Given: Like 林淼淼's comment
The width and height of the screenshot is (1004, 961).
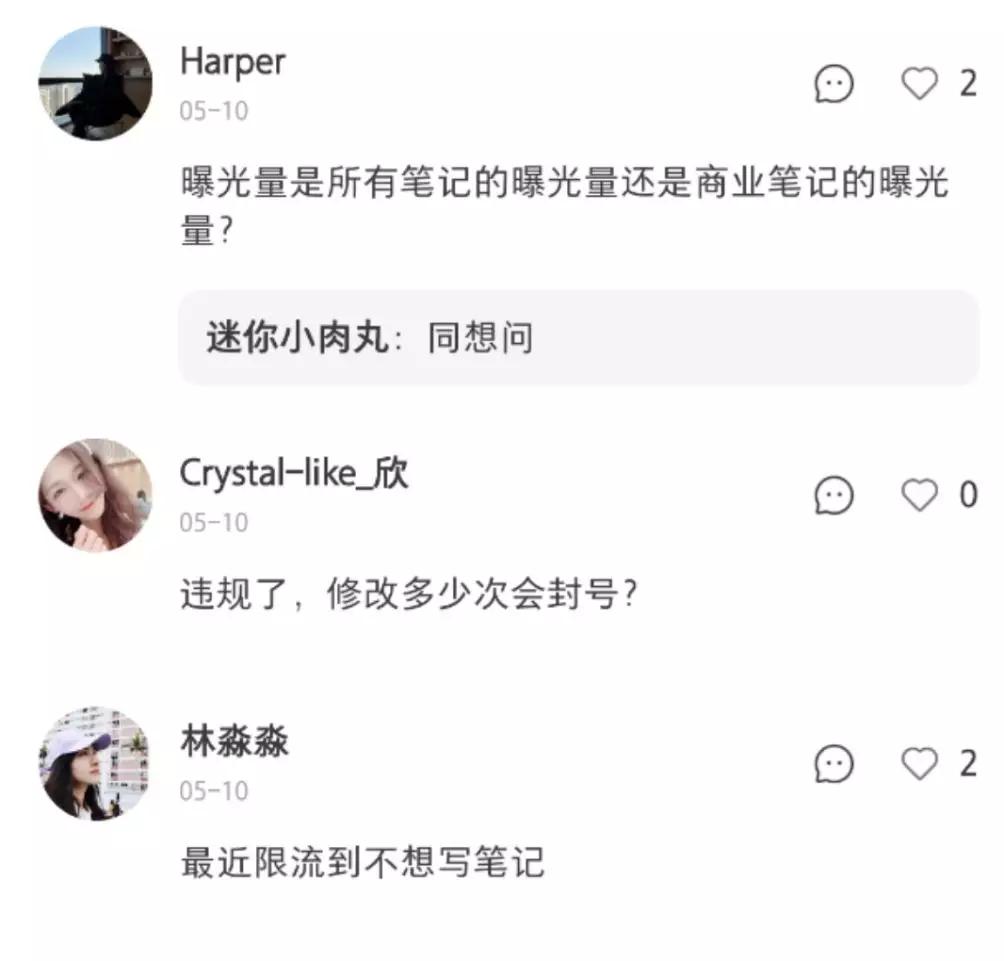Looking at the screenshot, I should click(920, 765).
